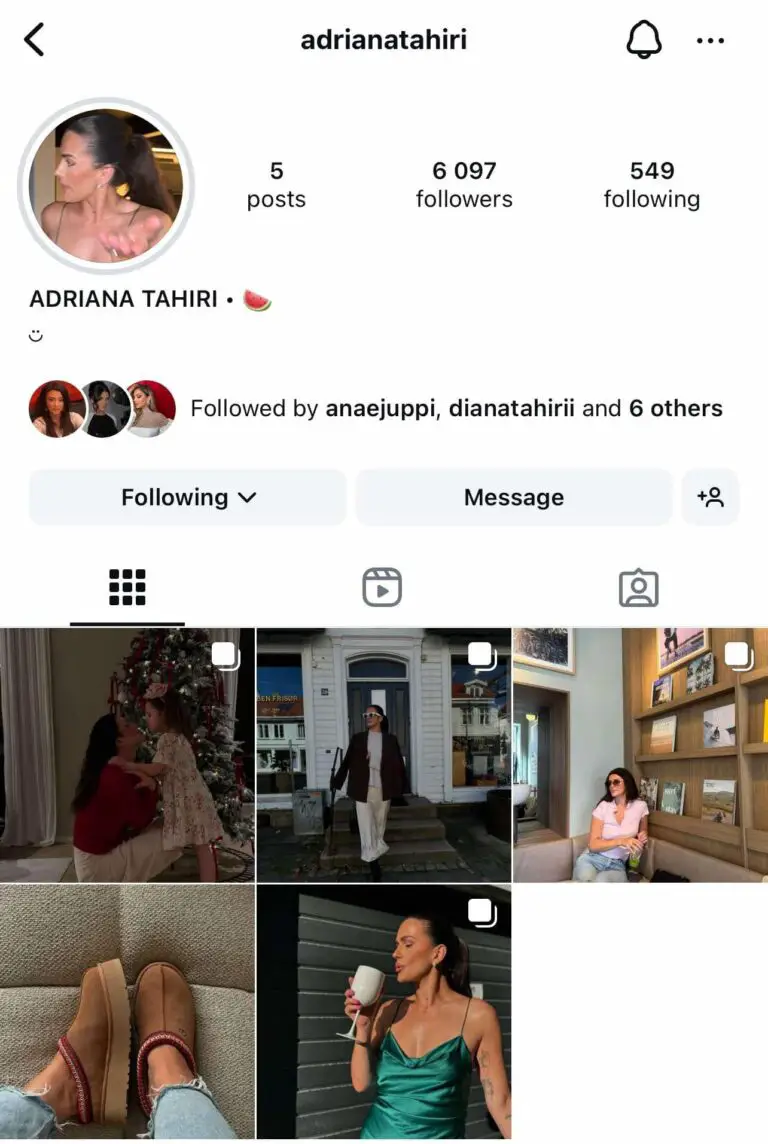
Task: Switch to the posts grid tab
Action: click(127, 588)
